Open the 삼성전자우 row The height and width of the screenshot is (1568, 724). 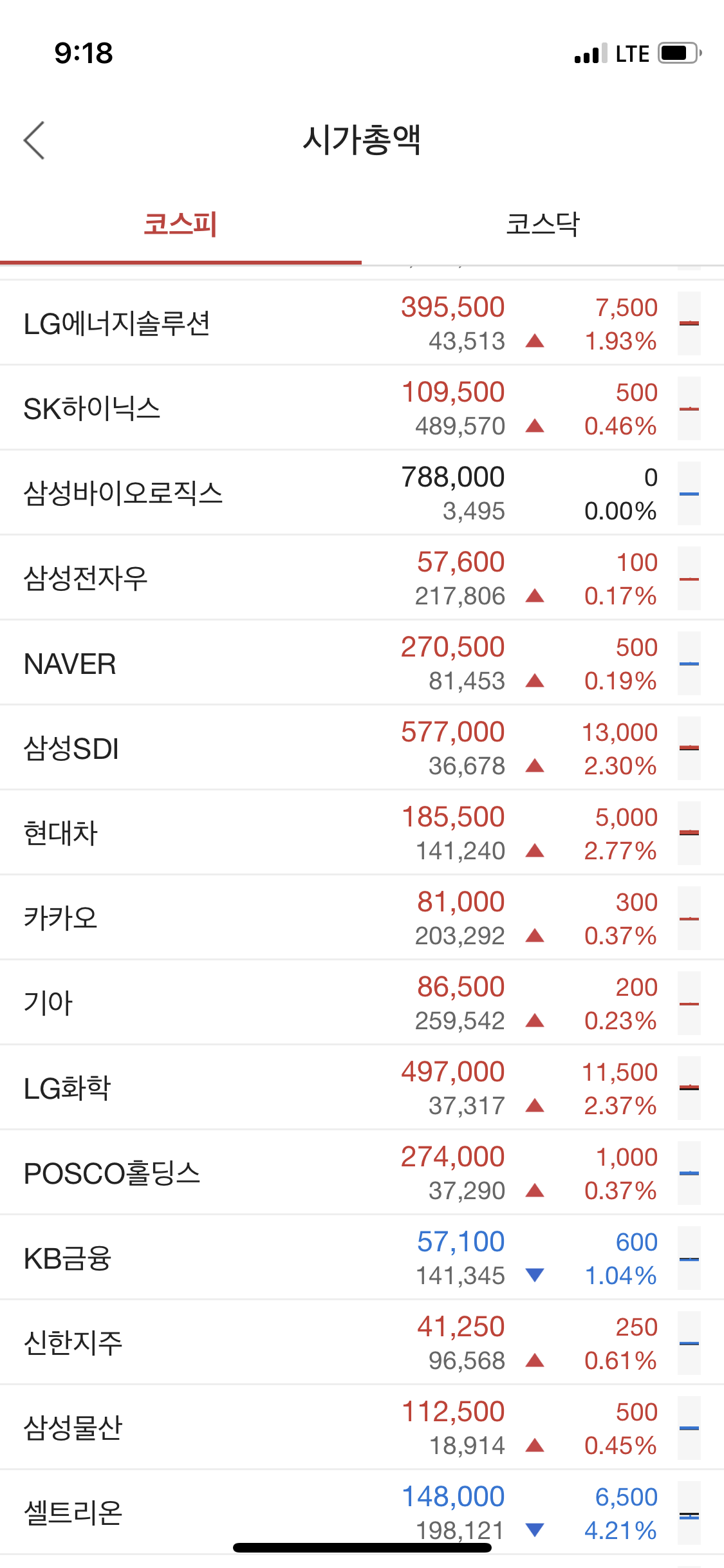coord(362,578)
